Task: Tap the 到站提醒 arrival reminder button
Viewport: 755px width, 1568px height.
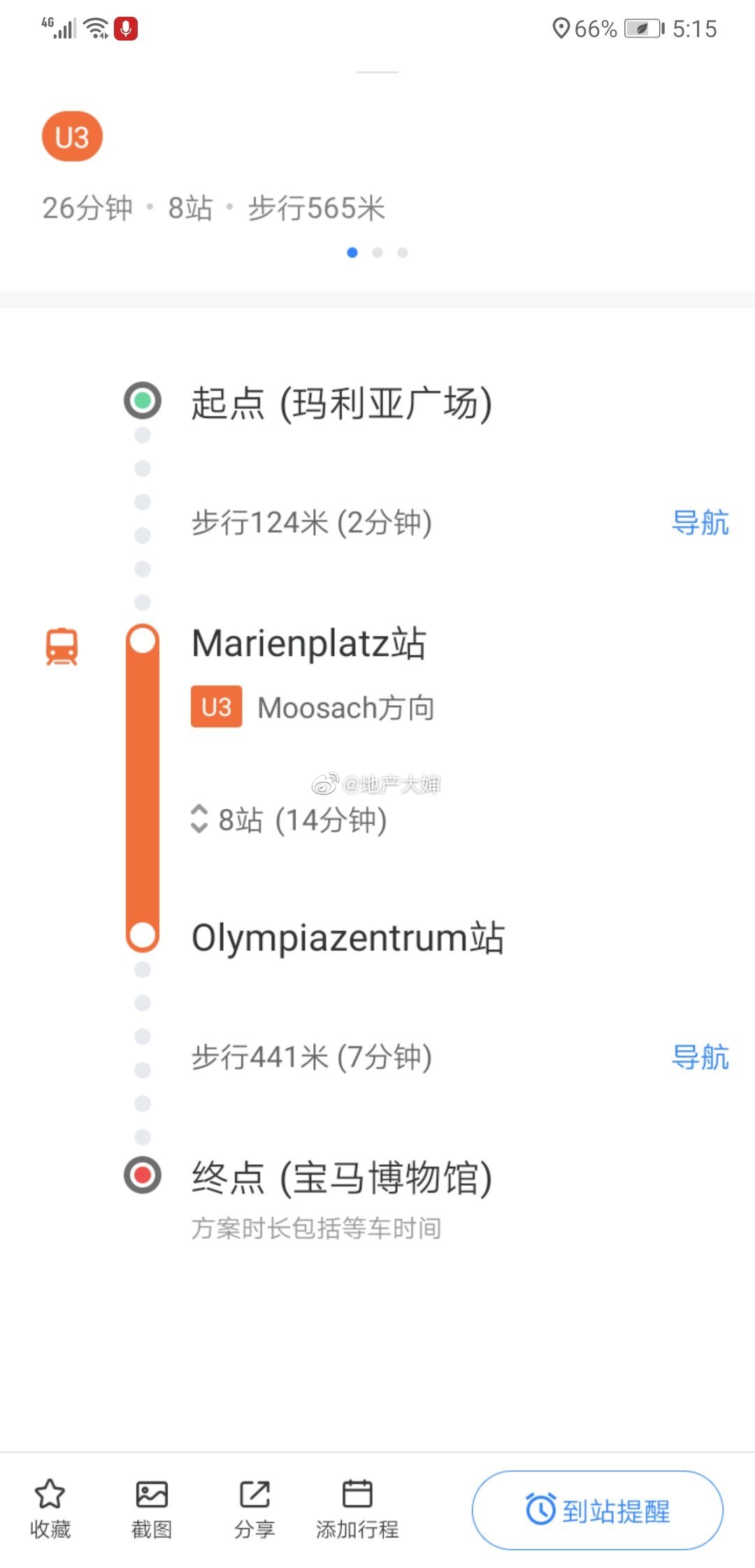Action: [598, 1510]
